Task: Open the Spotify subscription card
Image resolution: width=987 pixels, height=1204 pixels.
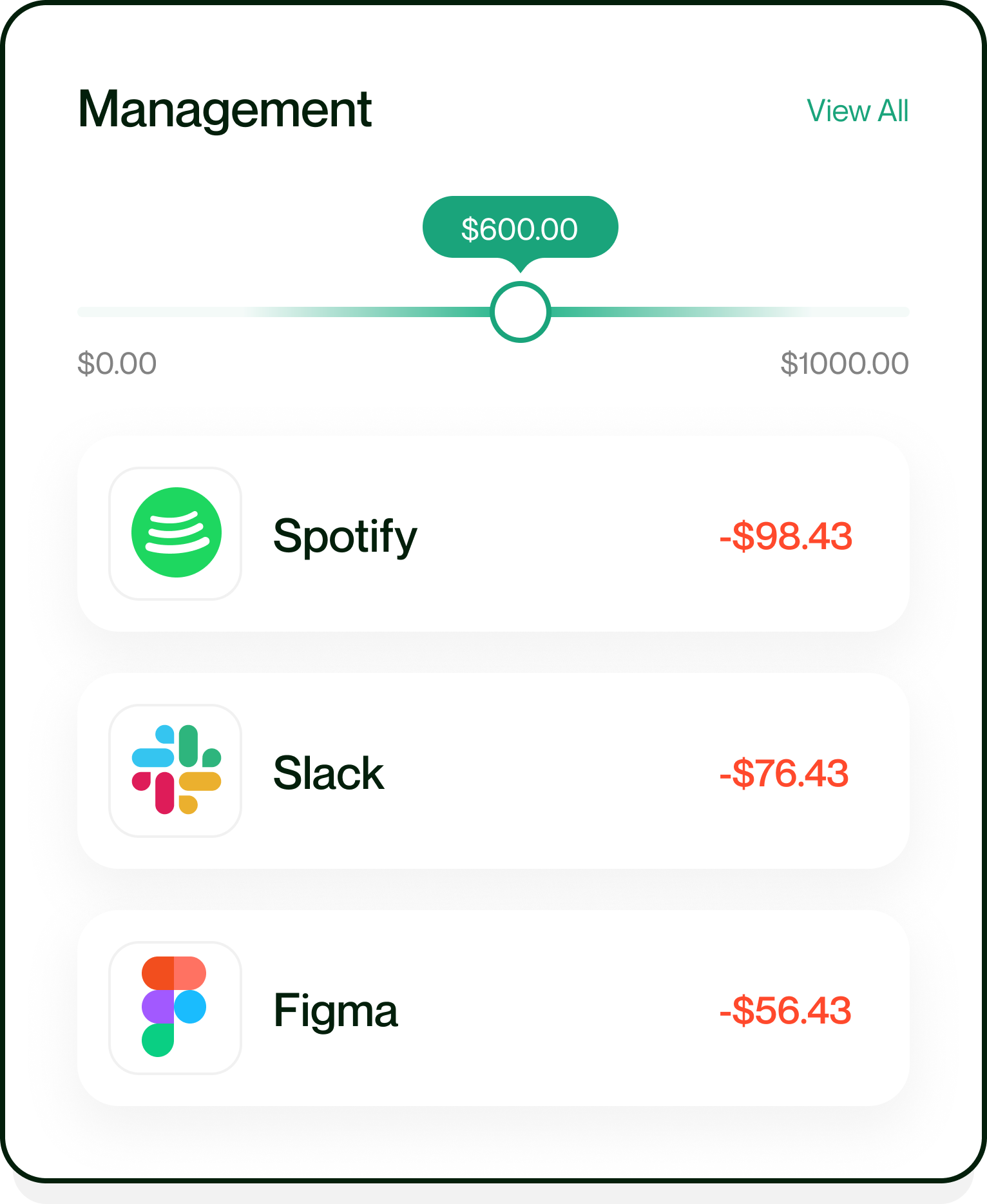Action: [x=493, y=534]
